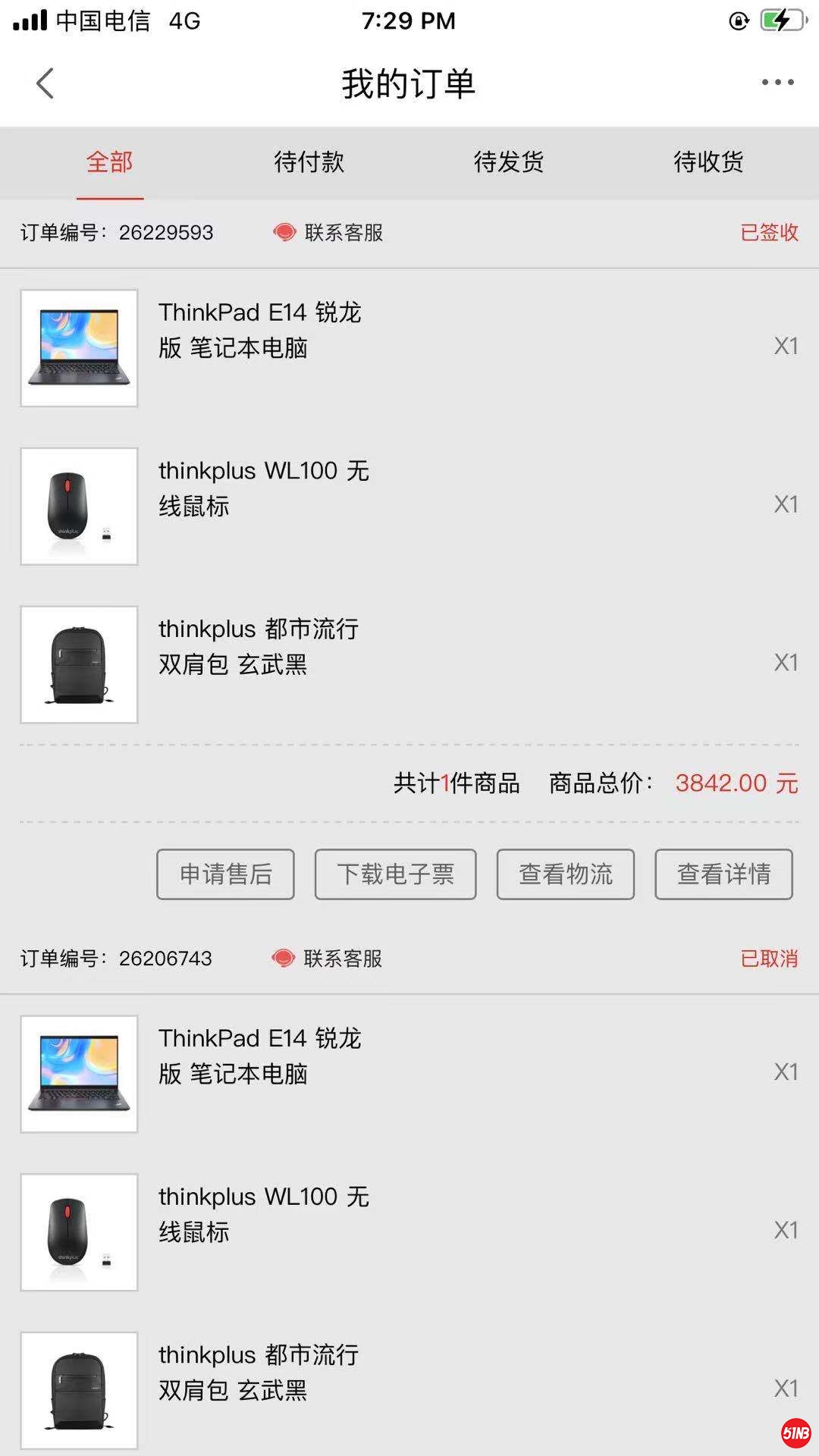Image resolution: width=819 pixels, height=1456 pixels.
Task: Open WL100 无线鼠标 item in order 26229593
Action: [262, 489]
